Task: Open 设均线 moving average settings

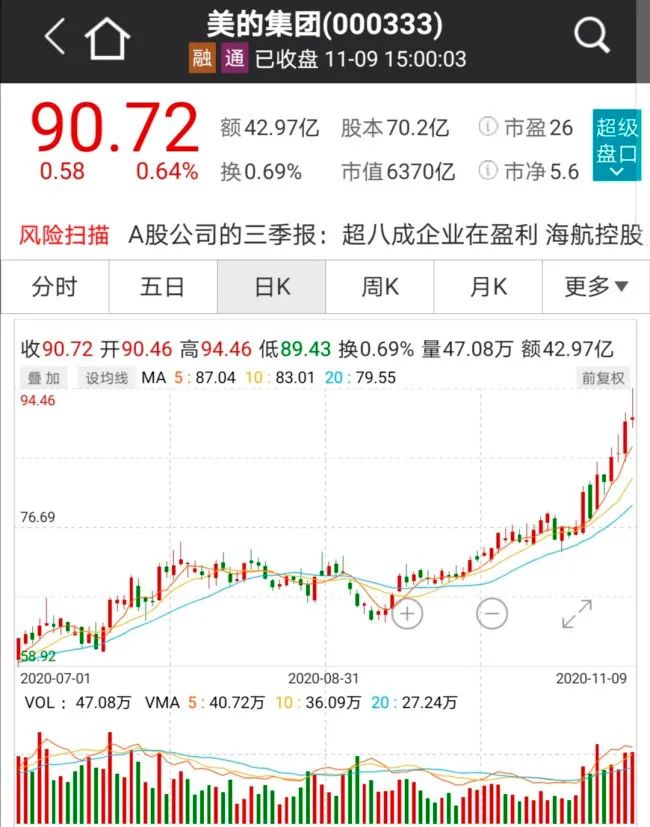Action: [x=106, y=378]
